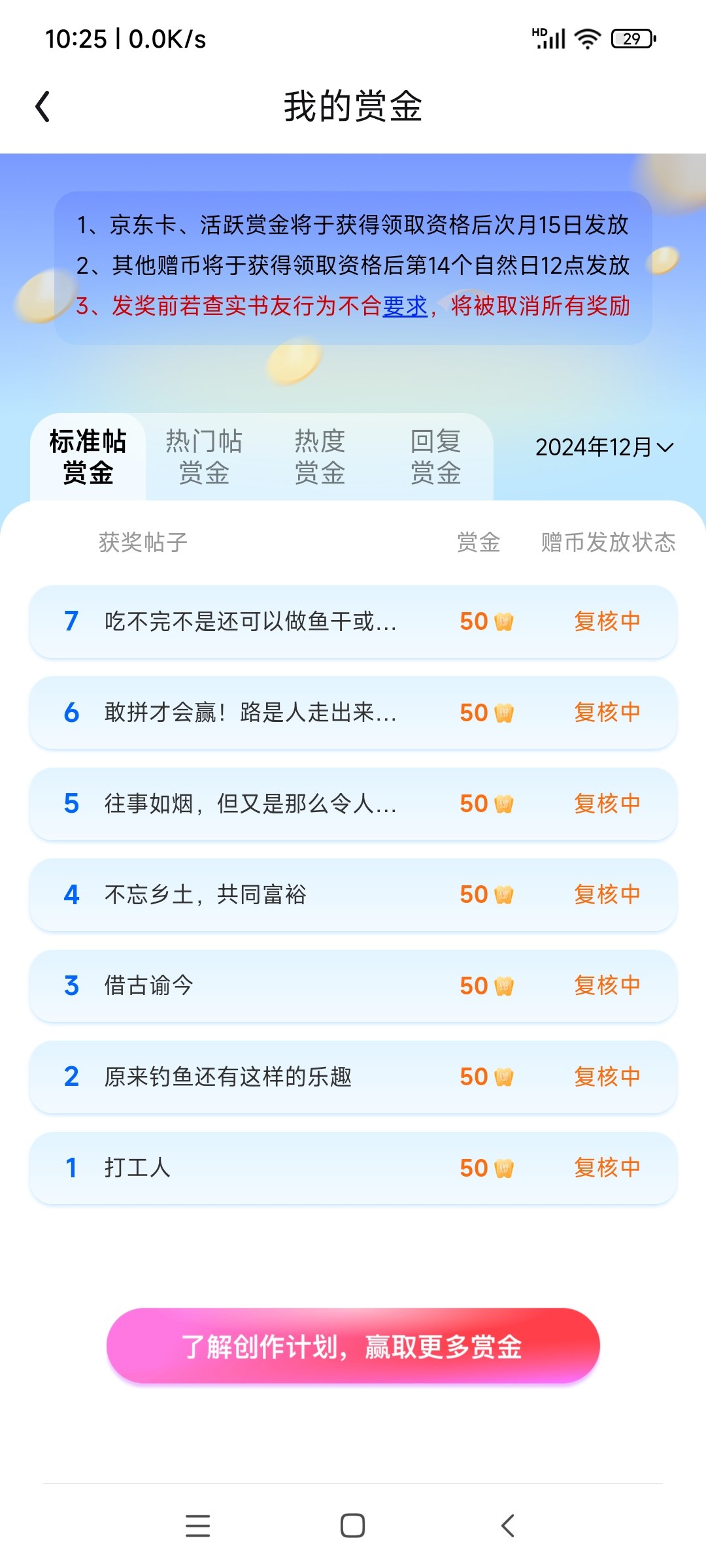Viewport: 706px width, 1568px height.
Task: Open post 5 往事如烟，但又是那么令人…
Action: 353,804
